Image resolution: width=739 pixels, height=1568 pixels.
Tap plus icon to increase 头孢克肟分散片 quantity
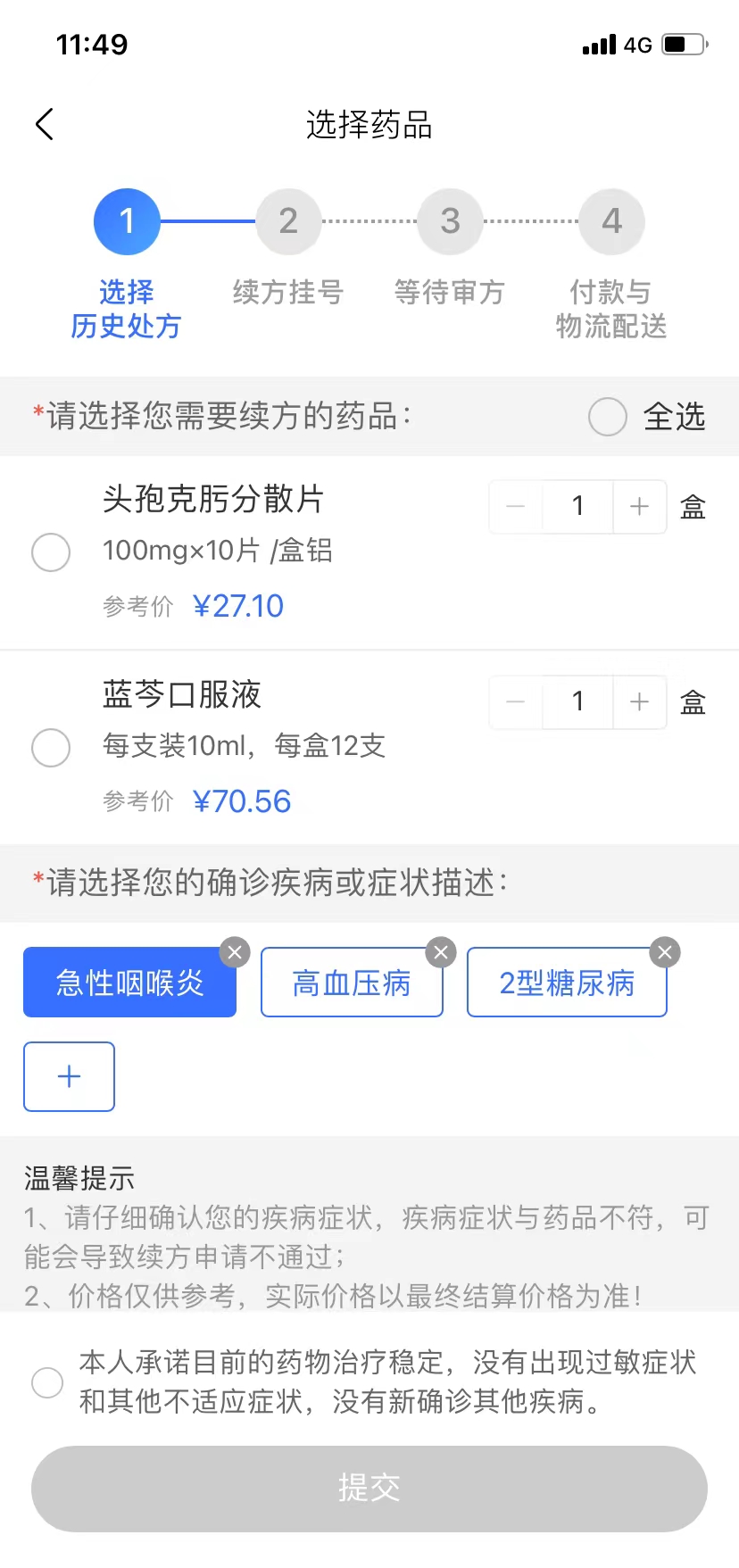click(x=639, y=506)
